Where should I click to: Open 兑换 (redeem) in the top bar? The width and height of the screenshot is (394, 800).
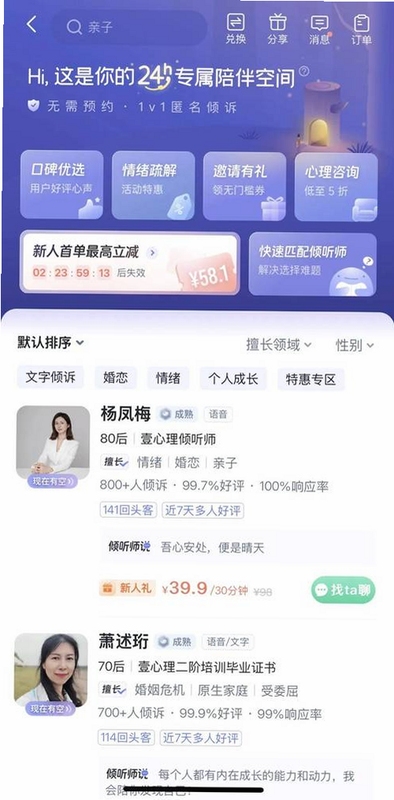[236, 29]
